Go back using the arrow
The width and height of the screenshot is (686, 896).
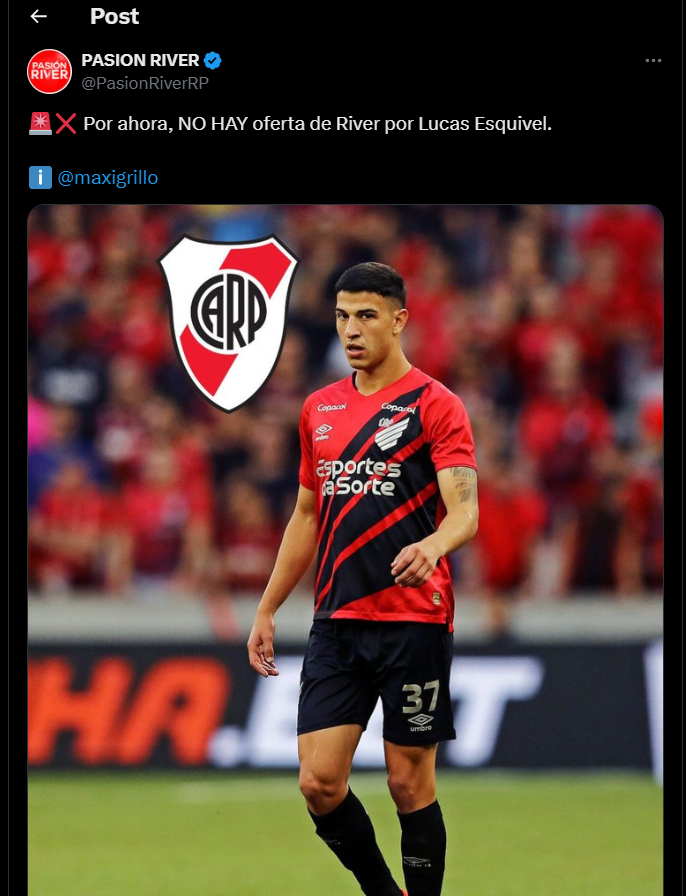39,17
